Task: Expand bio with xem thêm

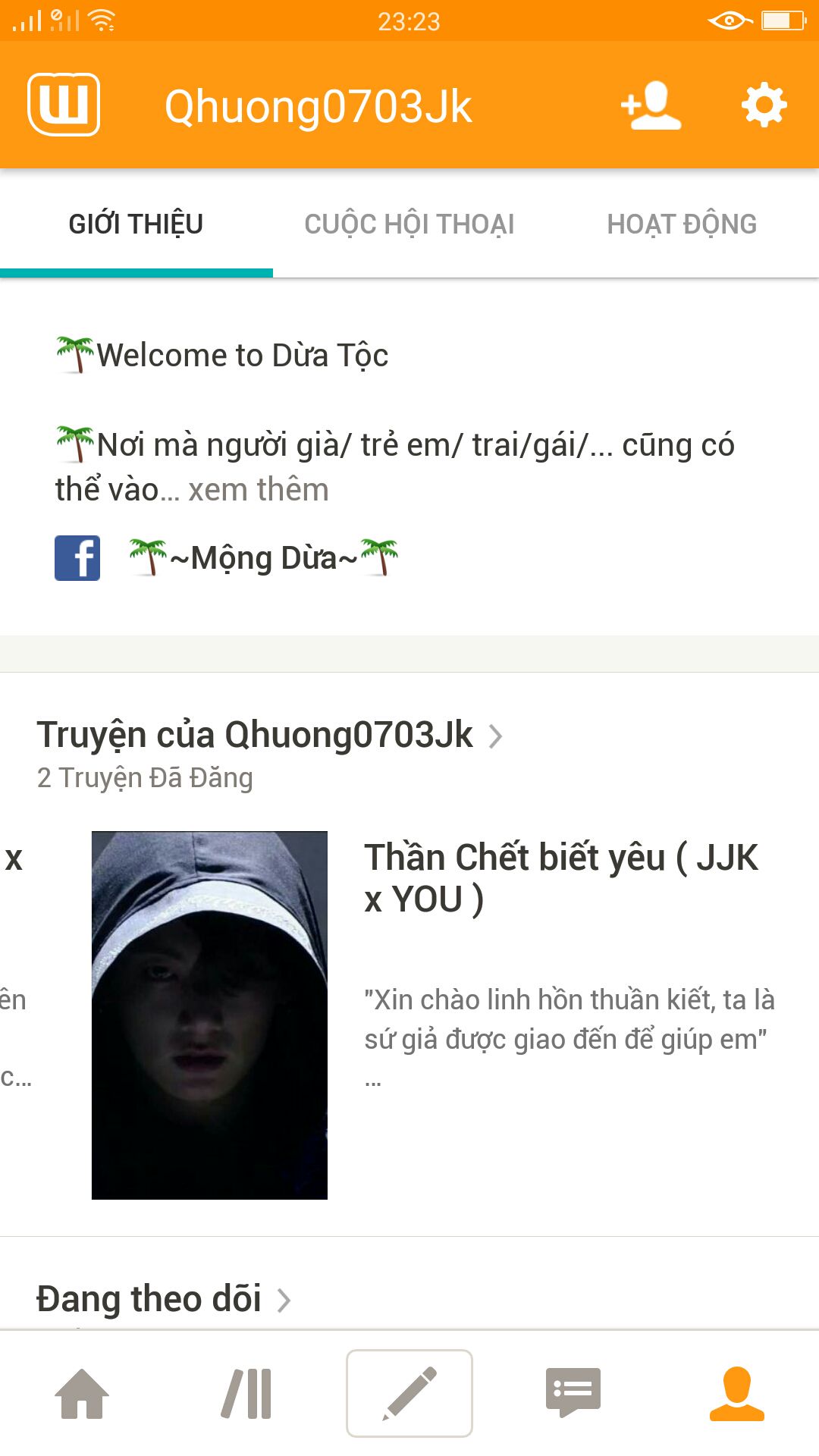Action: coord(259,490)
